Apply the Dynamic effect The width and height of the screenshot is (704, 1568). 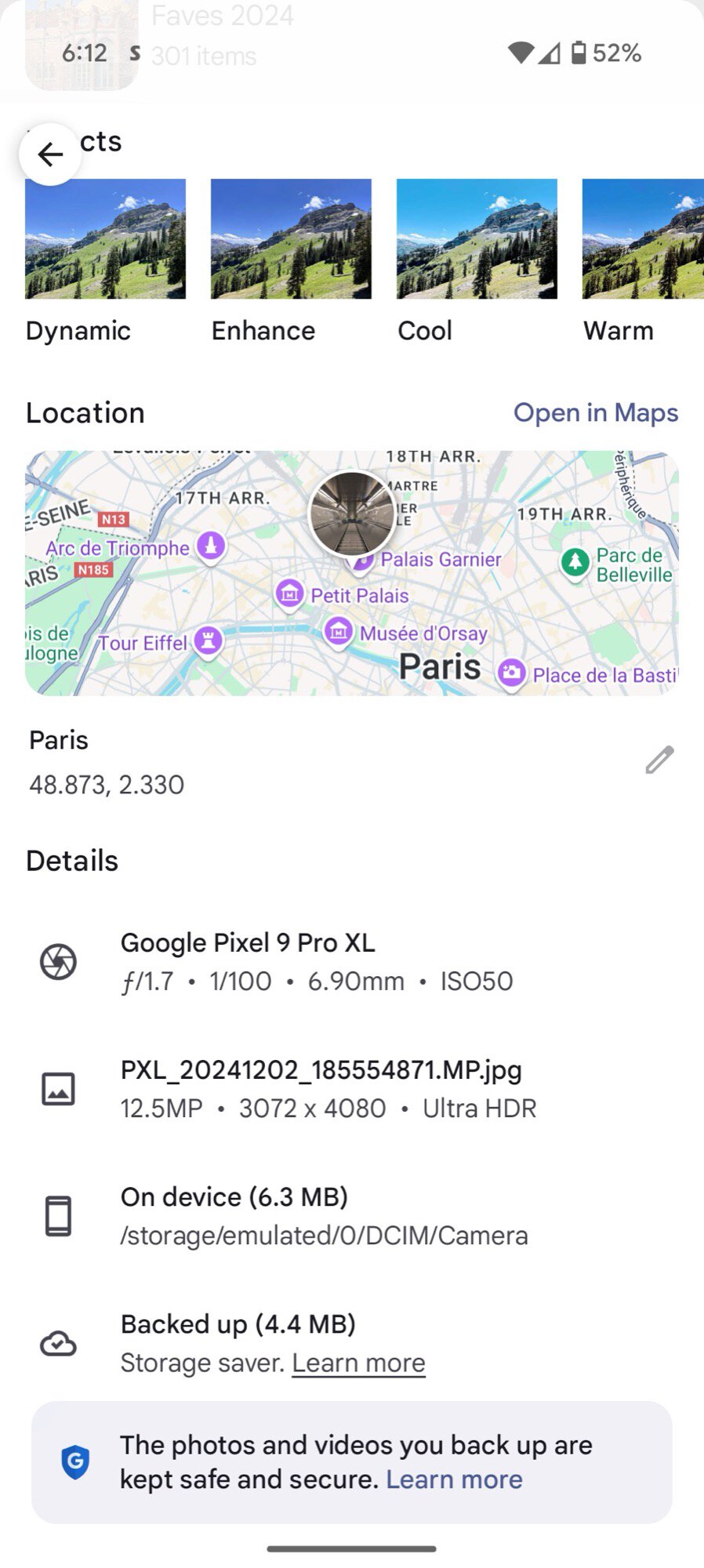pyautogui.click(x=105, y=239)
